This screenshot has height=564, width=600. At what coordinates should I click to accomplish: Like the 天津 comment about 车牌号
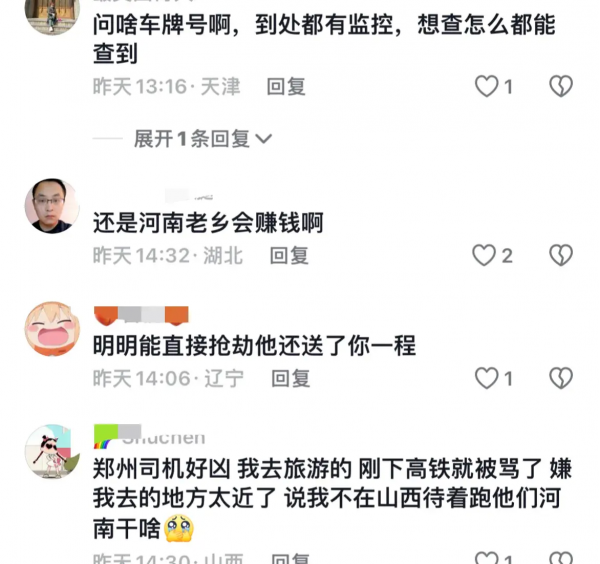point(486,87)
